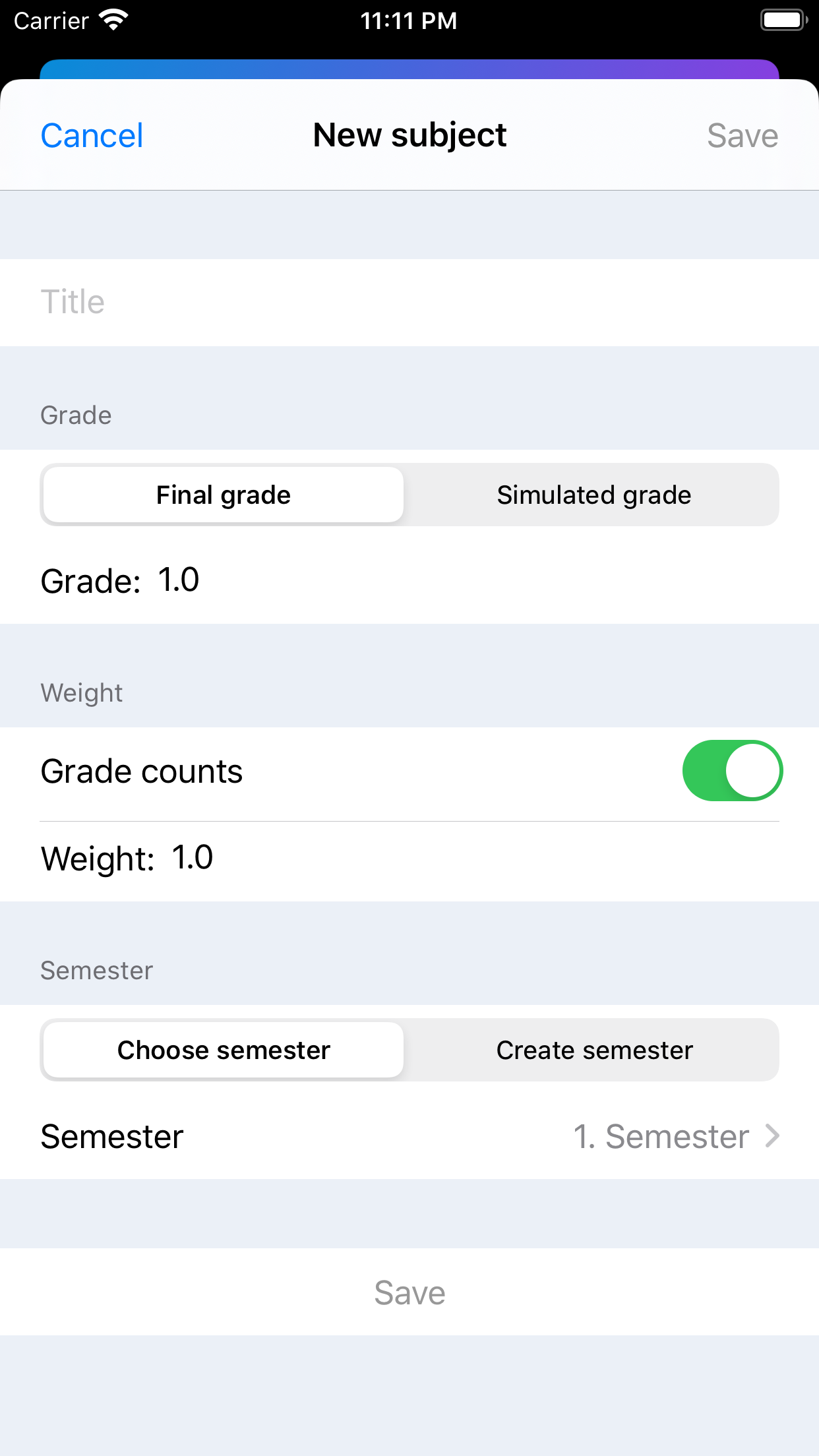
Task: Select the Choose semester segment
Action: coord(224,1050)
